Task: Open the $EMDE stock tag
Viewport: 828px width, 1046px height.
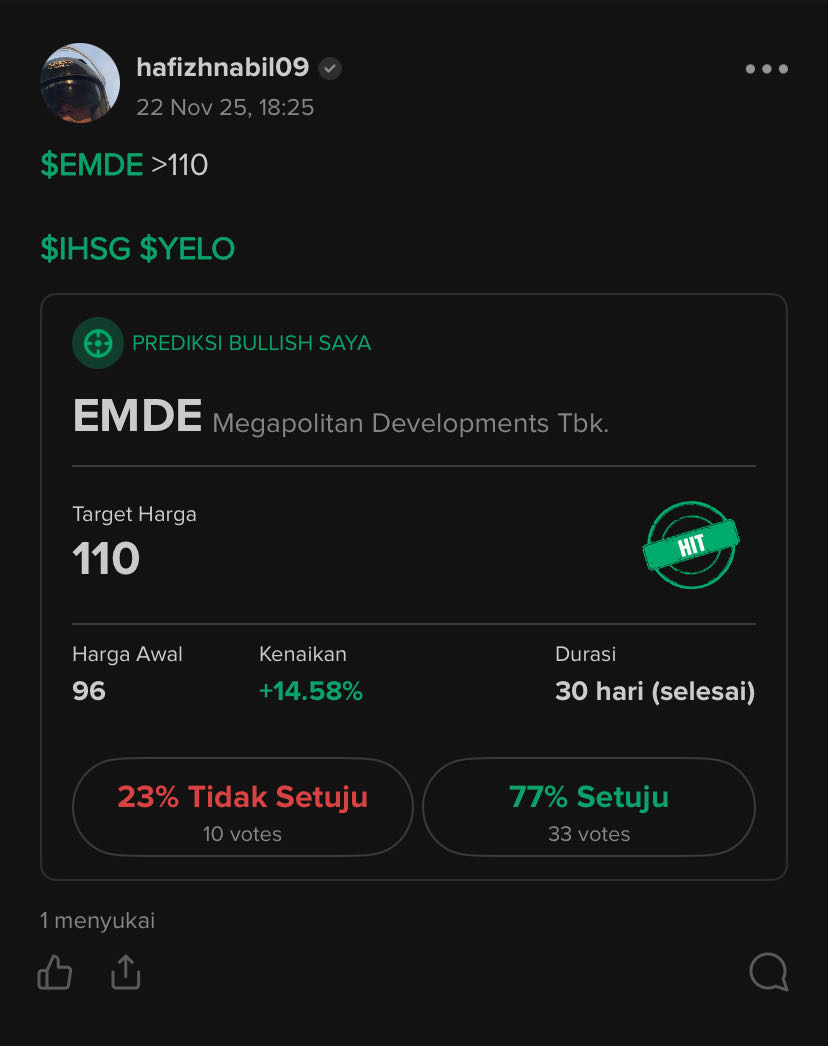Action: pyautogui.click(x=91, y=165)
